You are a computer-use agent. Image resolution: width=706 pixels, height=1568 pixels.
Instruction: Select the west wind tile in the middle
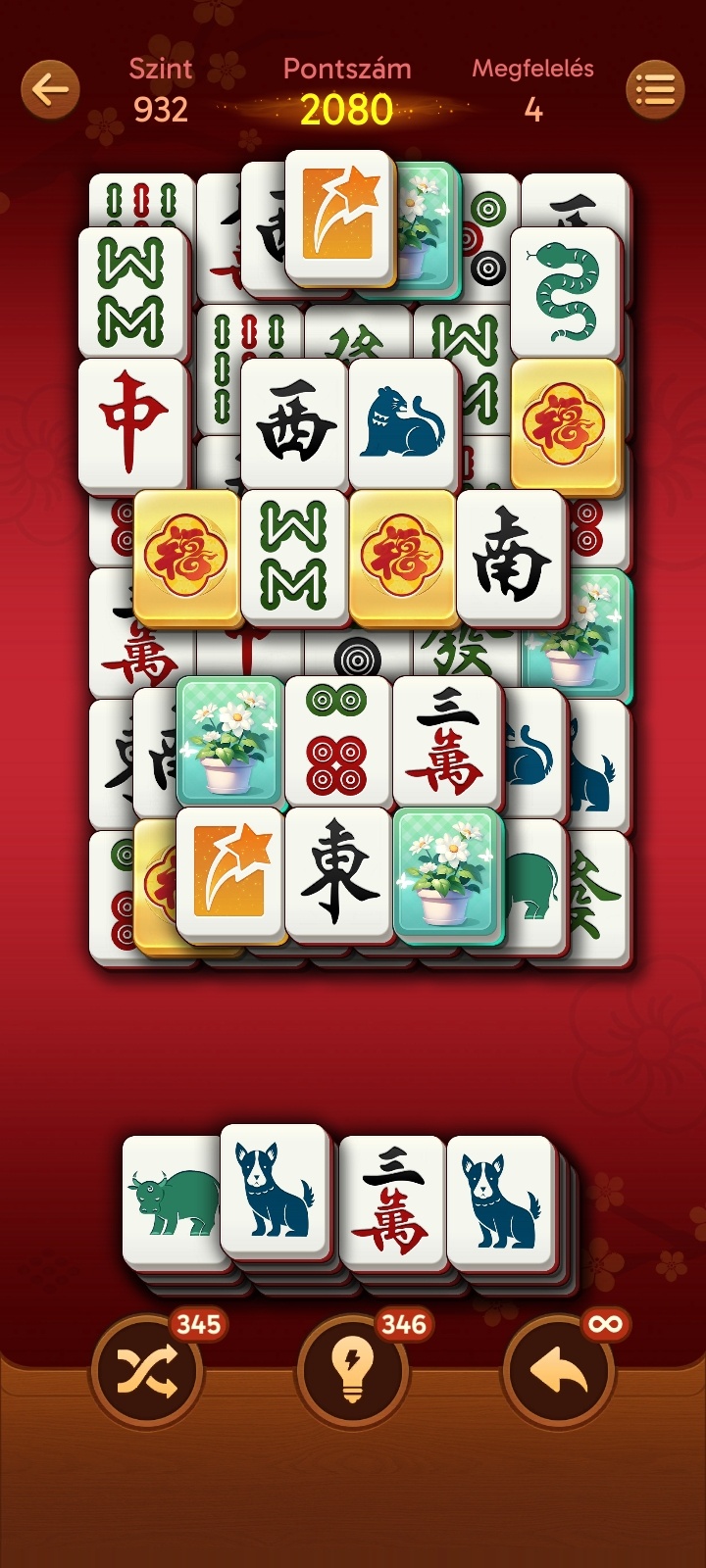294,422
